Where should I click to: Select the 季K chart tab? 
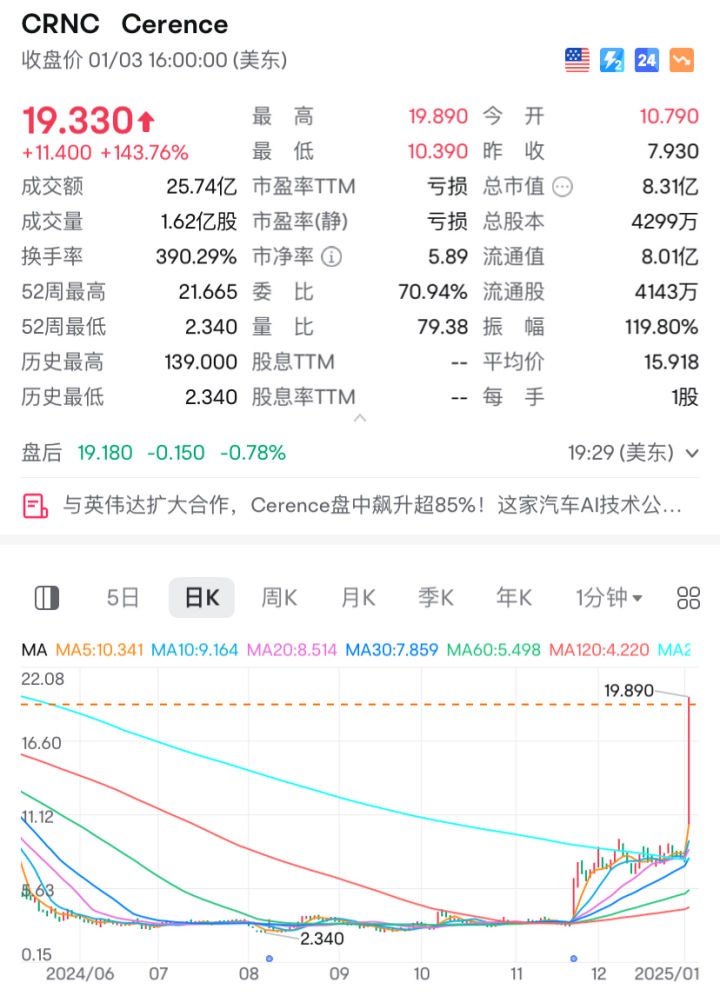435,598
